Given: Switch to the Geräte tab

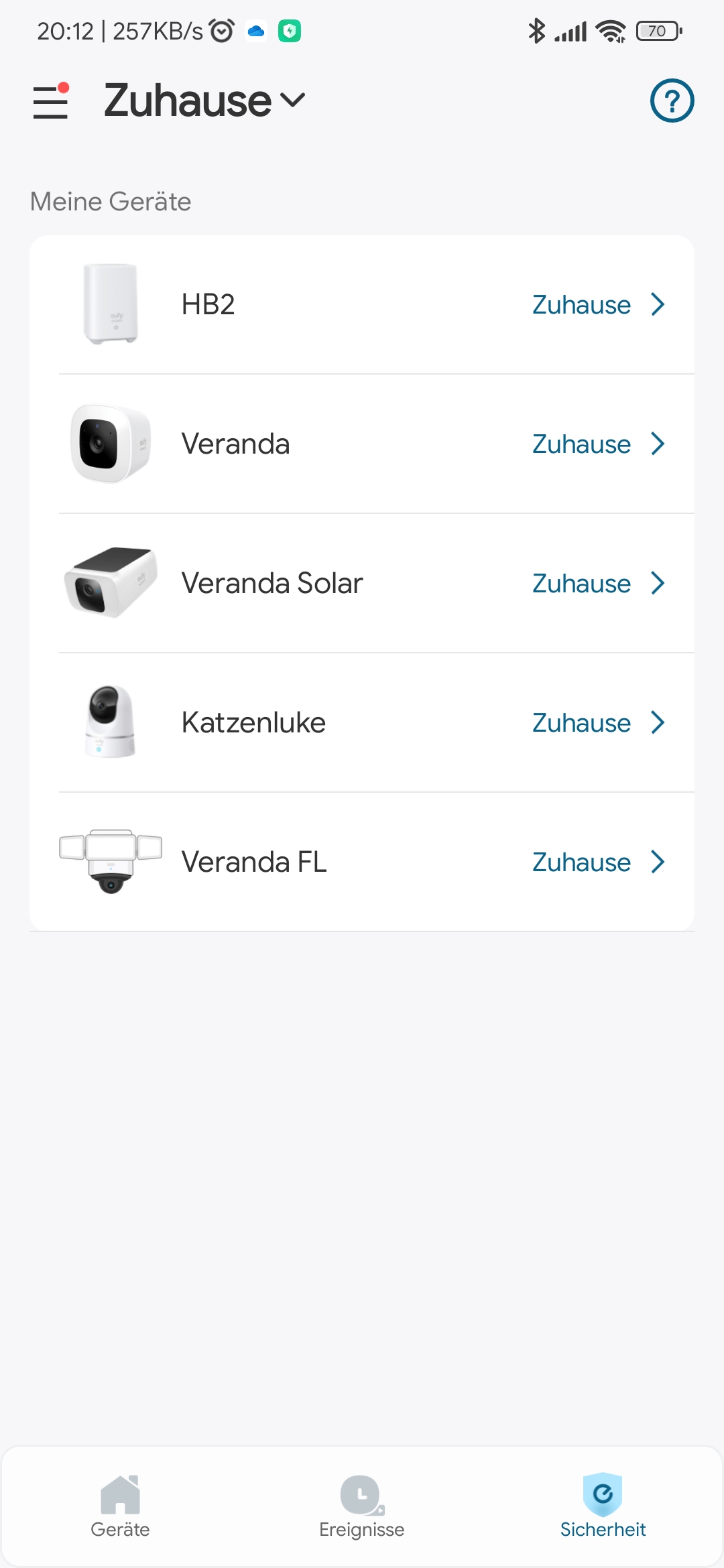Looking at the screenshot, I should coord(120,1506).
